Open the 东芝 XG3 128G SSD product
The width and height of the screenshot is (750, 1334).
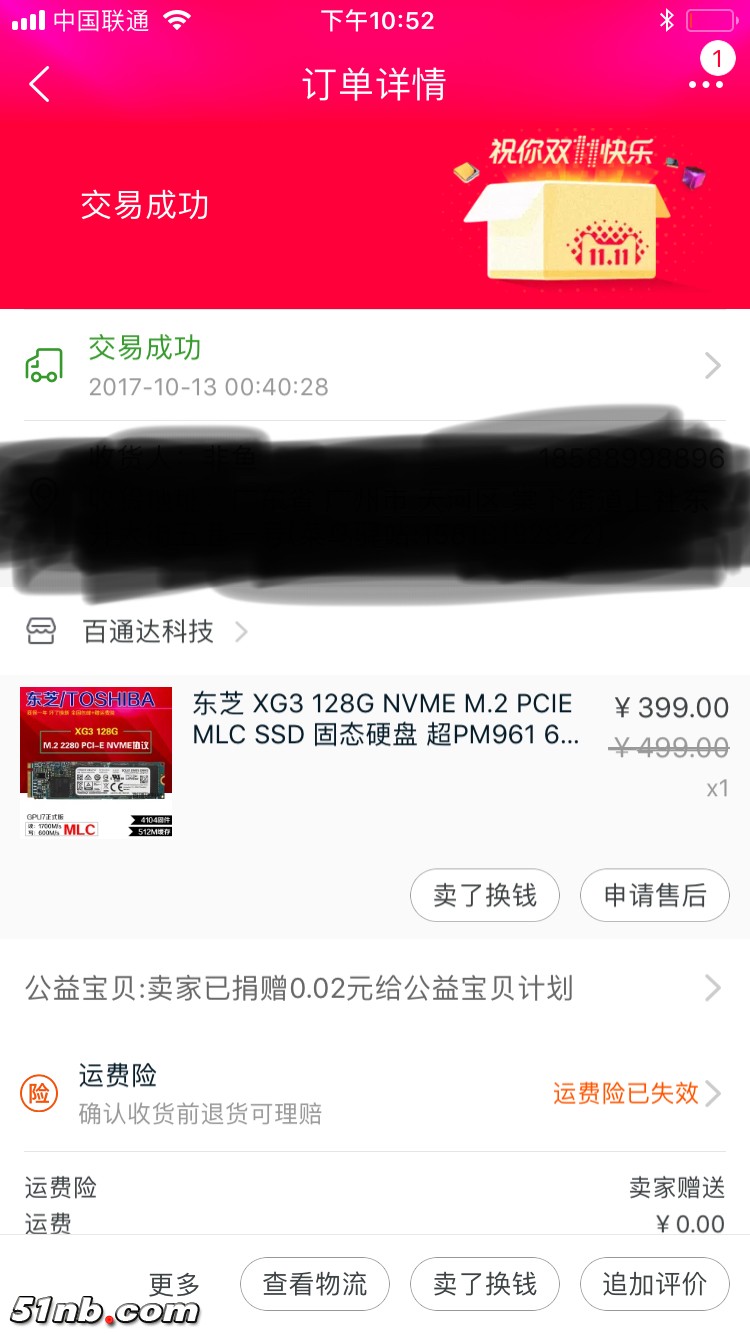pos(385,718)
